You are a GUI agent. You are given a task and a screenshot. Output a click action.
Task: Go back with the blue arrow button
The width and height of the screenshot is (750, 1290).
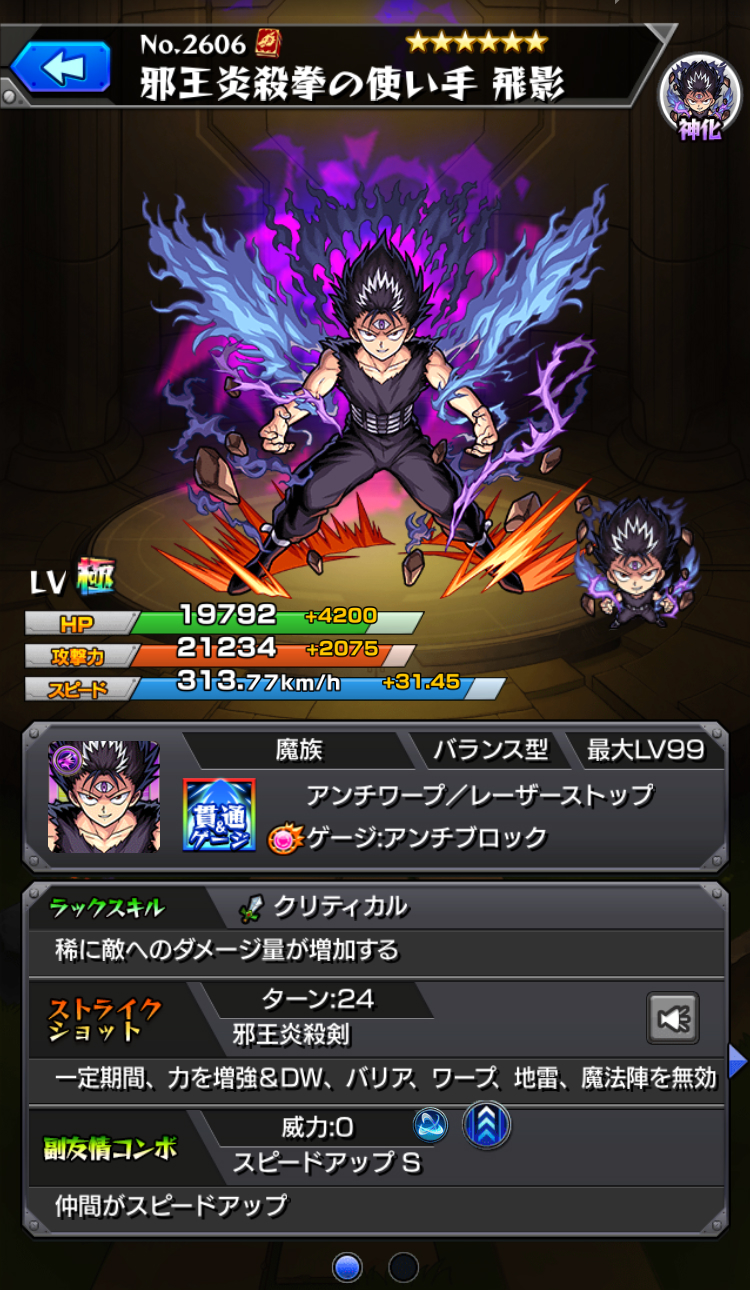[x=62, y=68]
